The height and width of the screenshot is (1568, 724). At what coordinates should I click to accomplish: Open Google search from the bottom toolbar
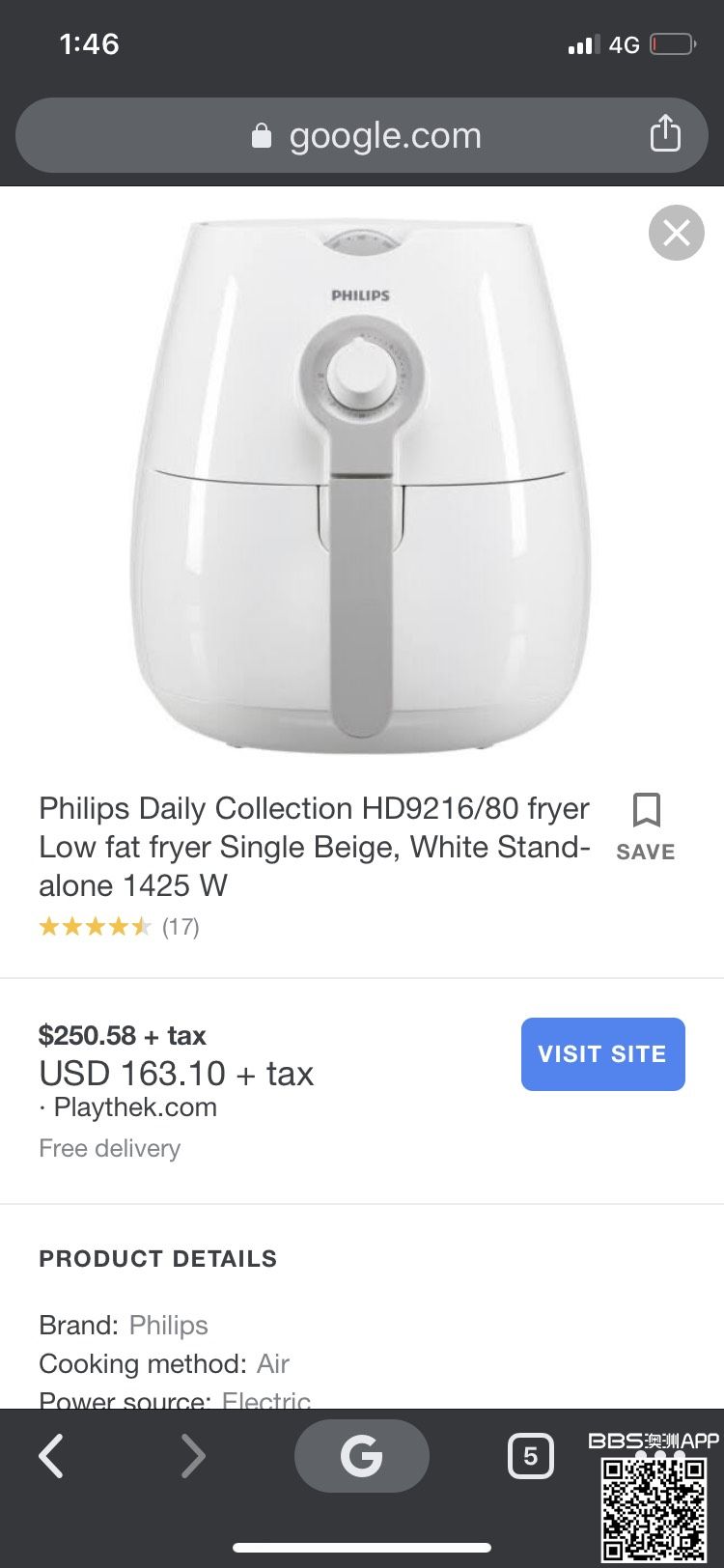[x=361, y=1455]
